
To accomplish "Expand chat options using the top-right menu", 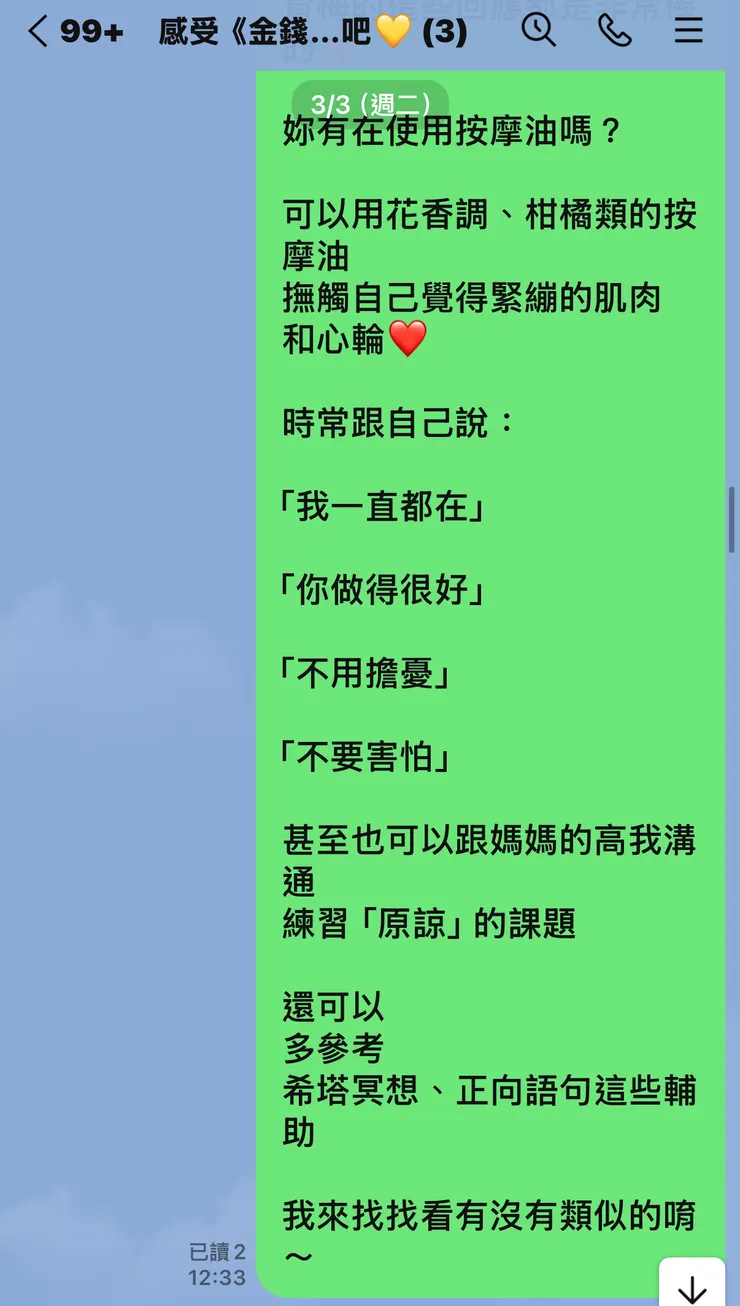I will pos(689,31).
